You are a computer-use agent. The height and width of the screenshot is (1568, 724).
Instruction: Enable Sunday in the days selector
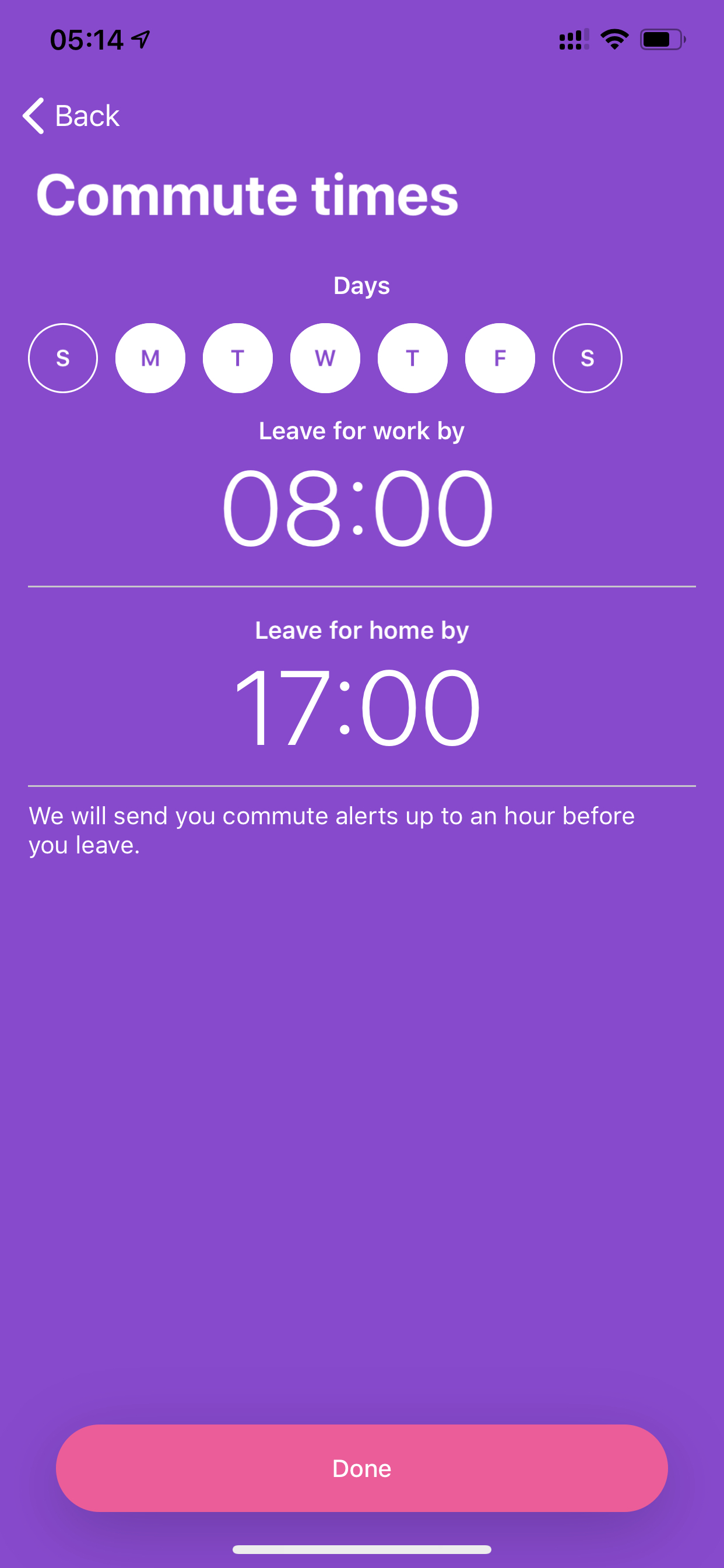coord(63,358)
